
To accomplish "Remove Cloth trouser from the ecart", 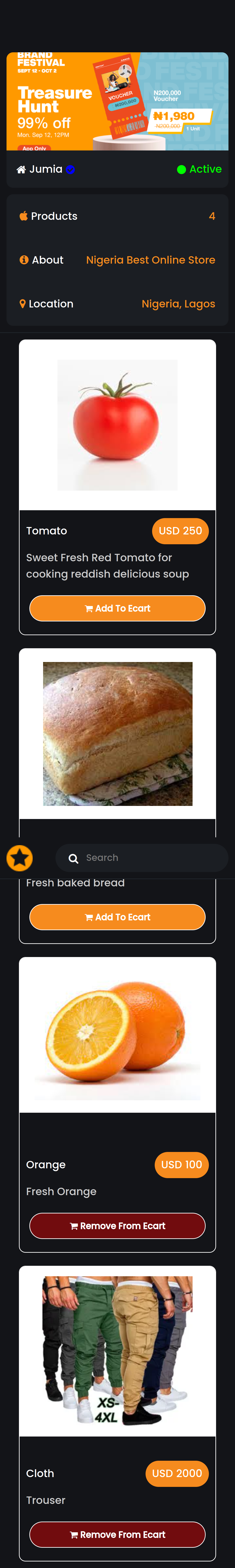I will click(x=117, y=1534).
